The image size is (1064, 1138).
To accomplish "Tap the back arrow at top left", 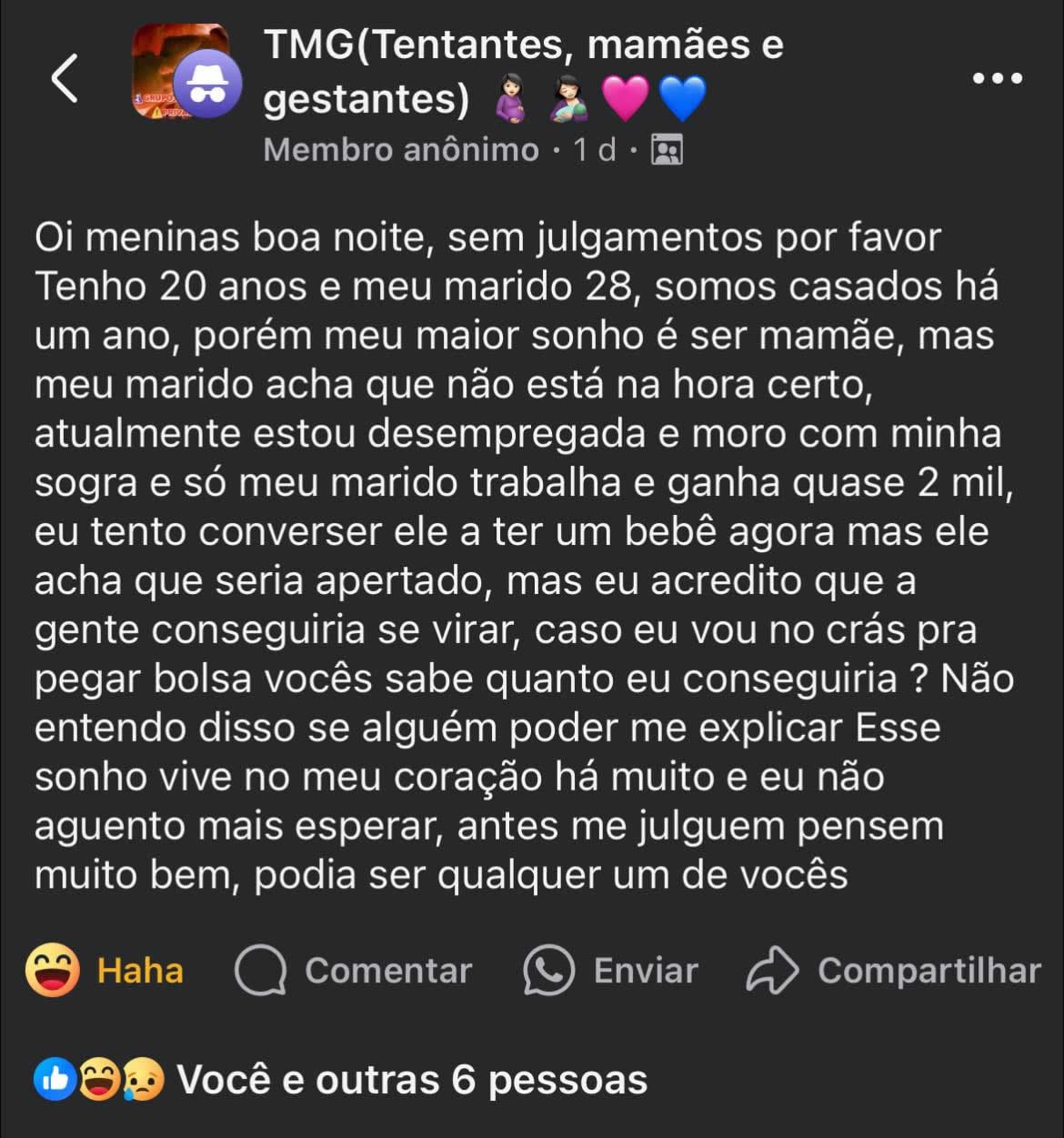I will (x=65, y=80).
